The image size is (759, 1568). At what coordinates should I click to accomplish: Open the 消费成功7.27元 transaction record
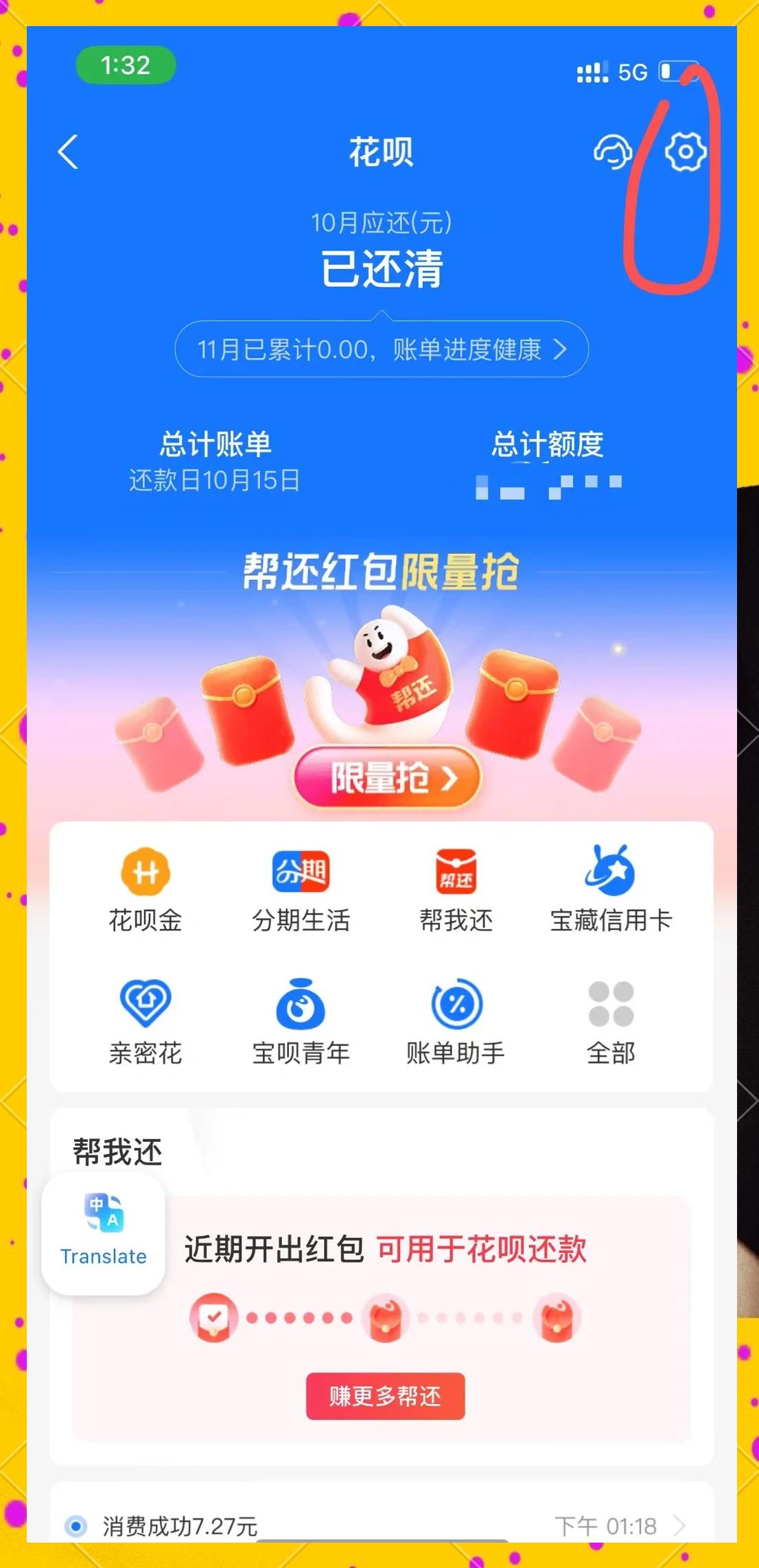[x=377, y=1525]
